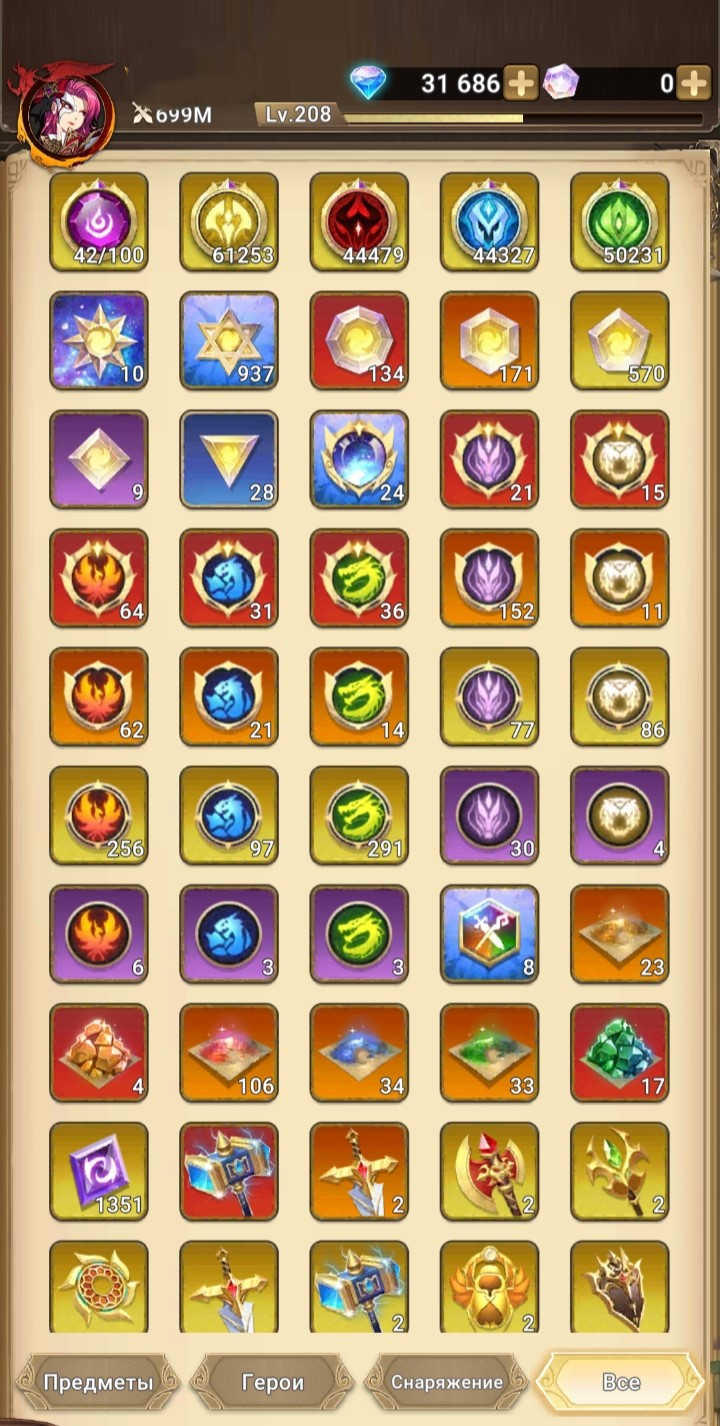Select the green gemstones pile 17

point(619,1052)
